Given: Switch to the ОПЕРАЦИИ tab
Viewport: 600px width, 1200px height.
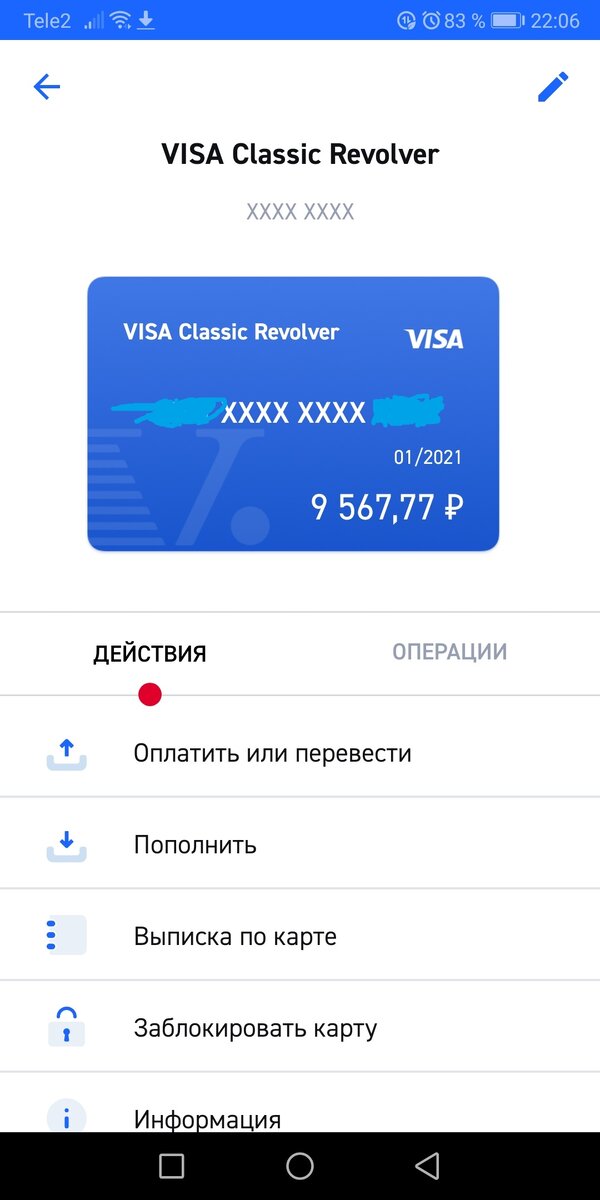Looking at the screenshot, I should 450,652.
